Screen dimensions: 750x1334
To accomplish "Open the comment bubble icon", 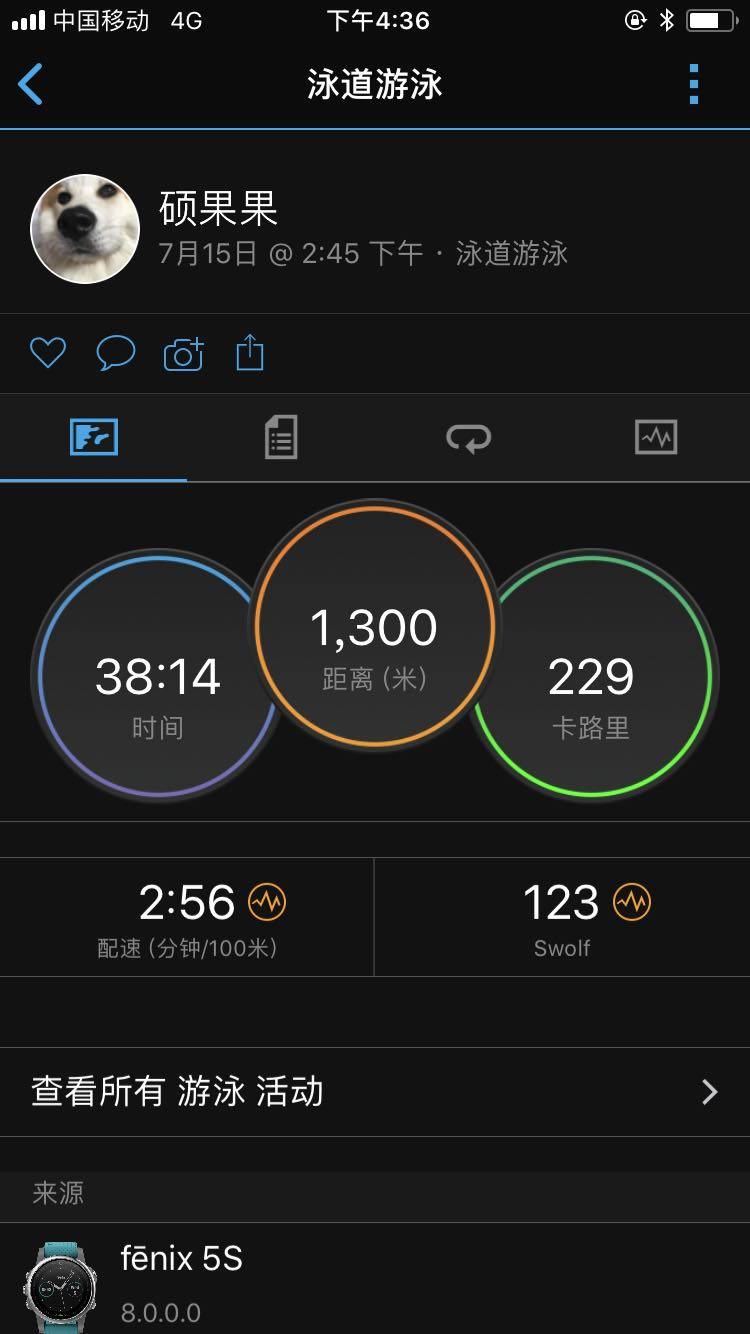I will pyautogui.click(x=115, y=353).
